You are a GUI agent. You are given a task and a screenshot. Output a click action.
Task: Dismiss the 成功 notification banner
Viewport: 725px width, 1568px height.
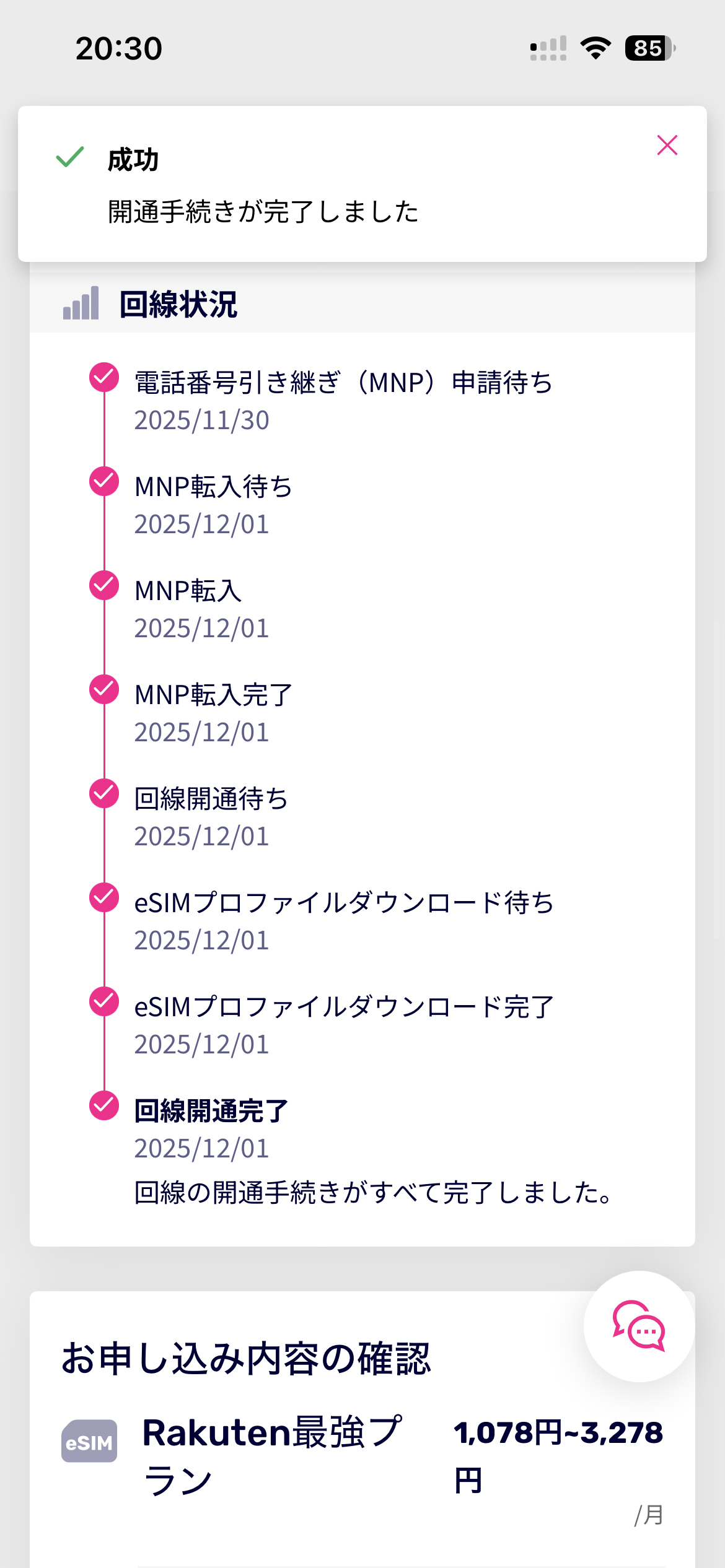[667, 146]
